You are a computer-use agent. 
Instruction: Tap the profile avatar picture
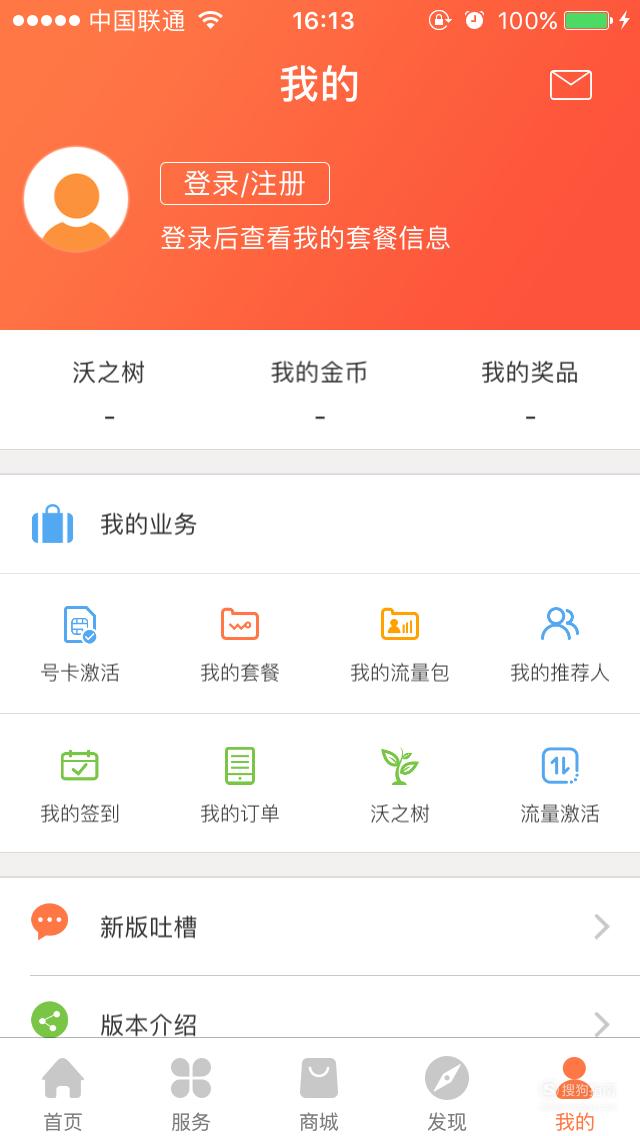tap(76, 199)
